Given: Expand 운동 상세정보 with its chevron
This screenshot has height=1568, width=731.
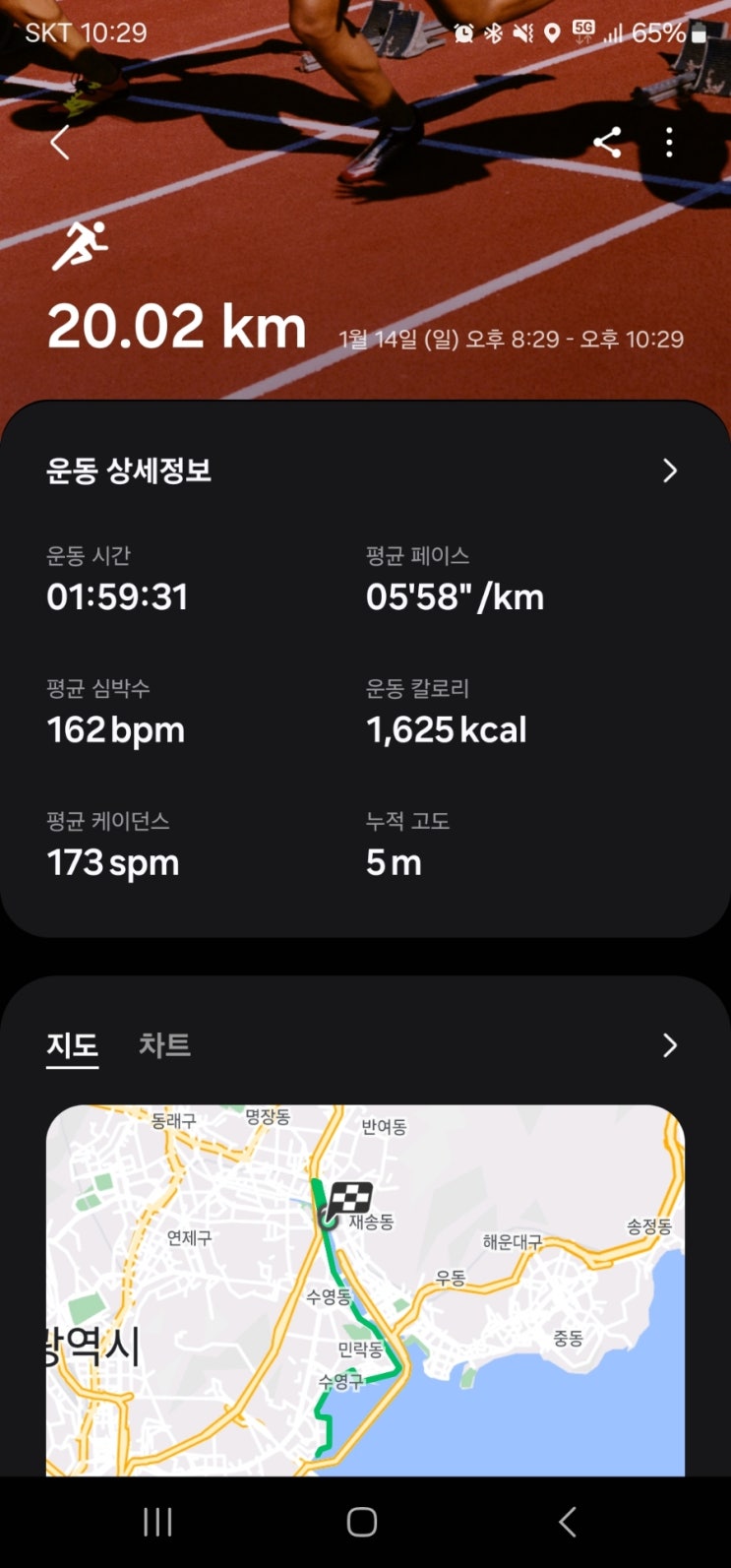Looking at the screenshot, I should click(x=669, y=470).
